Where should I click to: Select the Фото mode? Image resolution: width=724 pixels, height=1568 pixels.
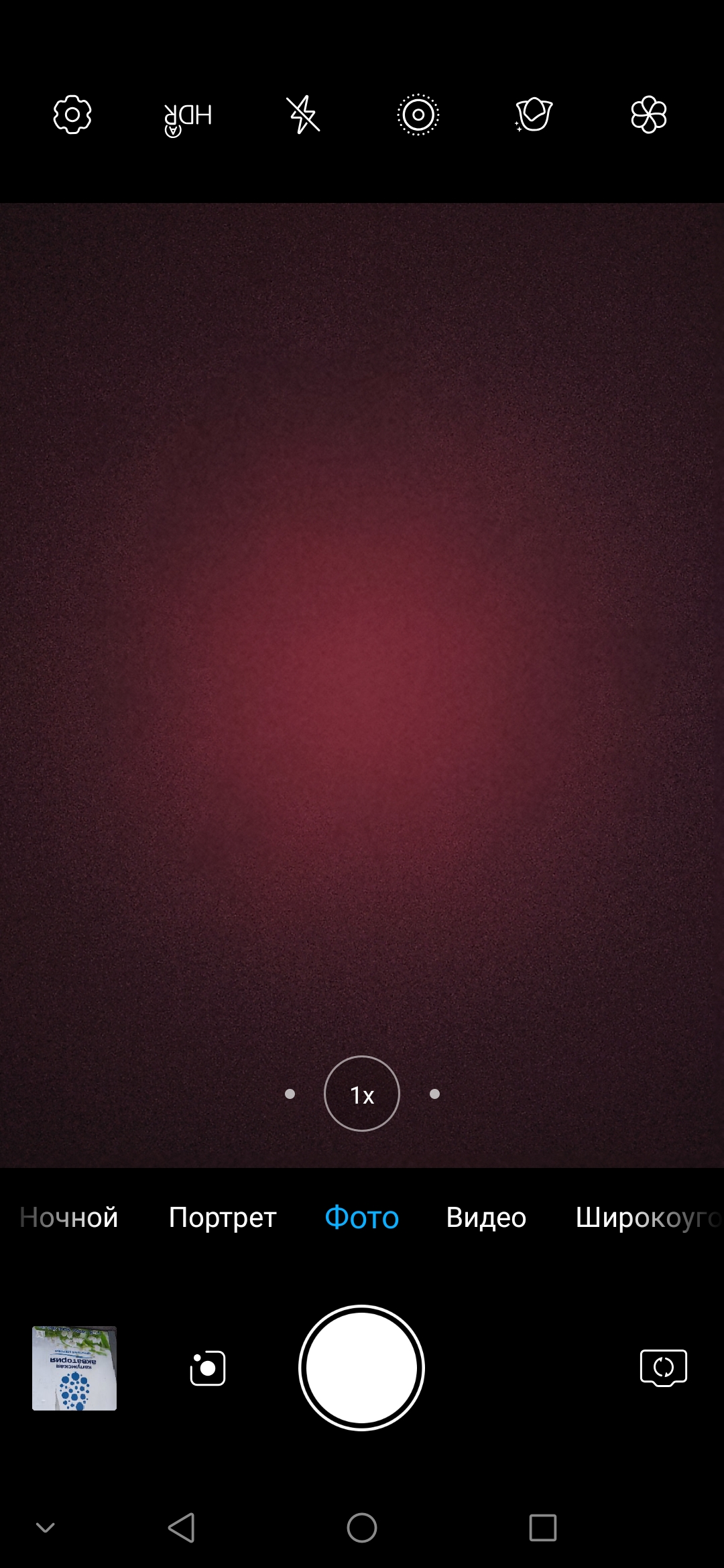[x=362, y=1218]
